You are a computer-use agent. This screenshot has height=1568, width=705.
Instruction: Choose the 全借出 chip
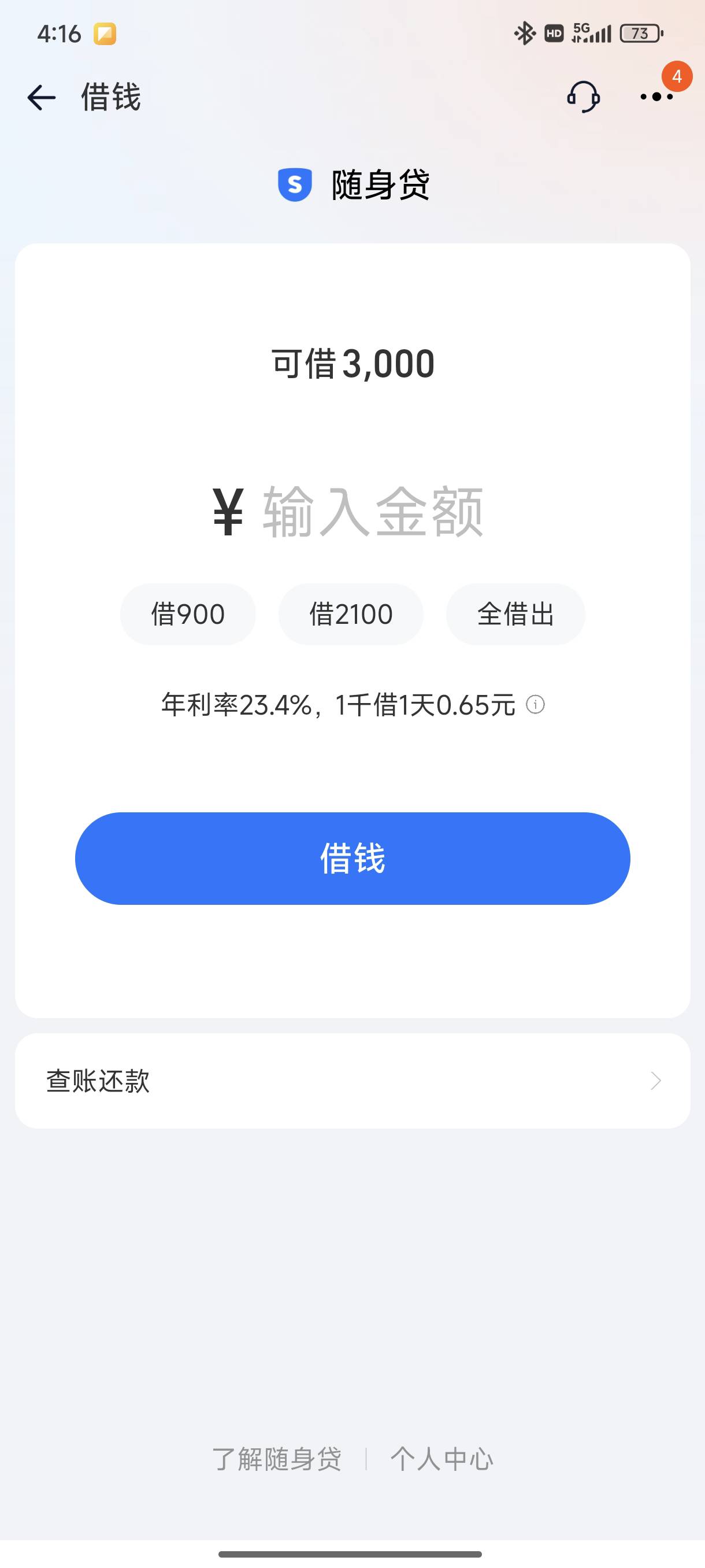(x=515, y=614)
